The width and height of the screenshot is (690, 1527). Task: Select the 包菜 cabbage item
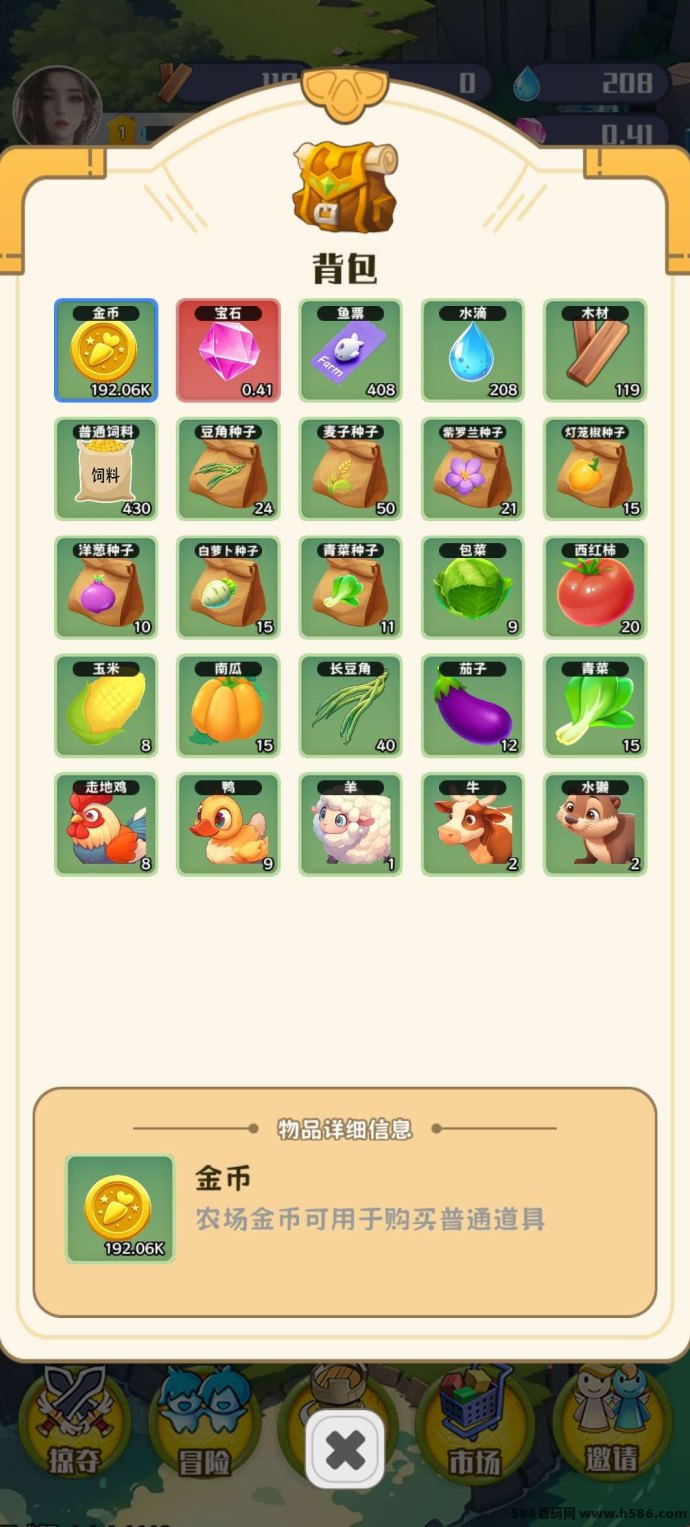tap(472, 588)
